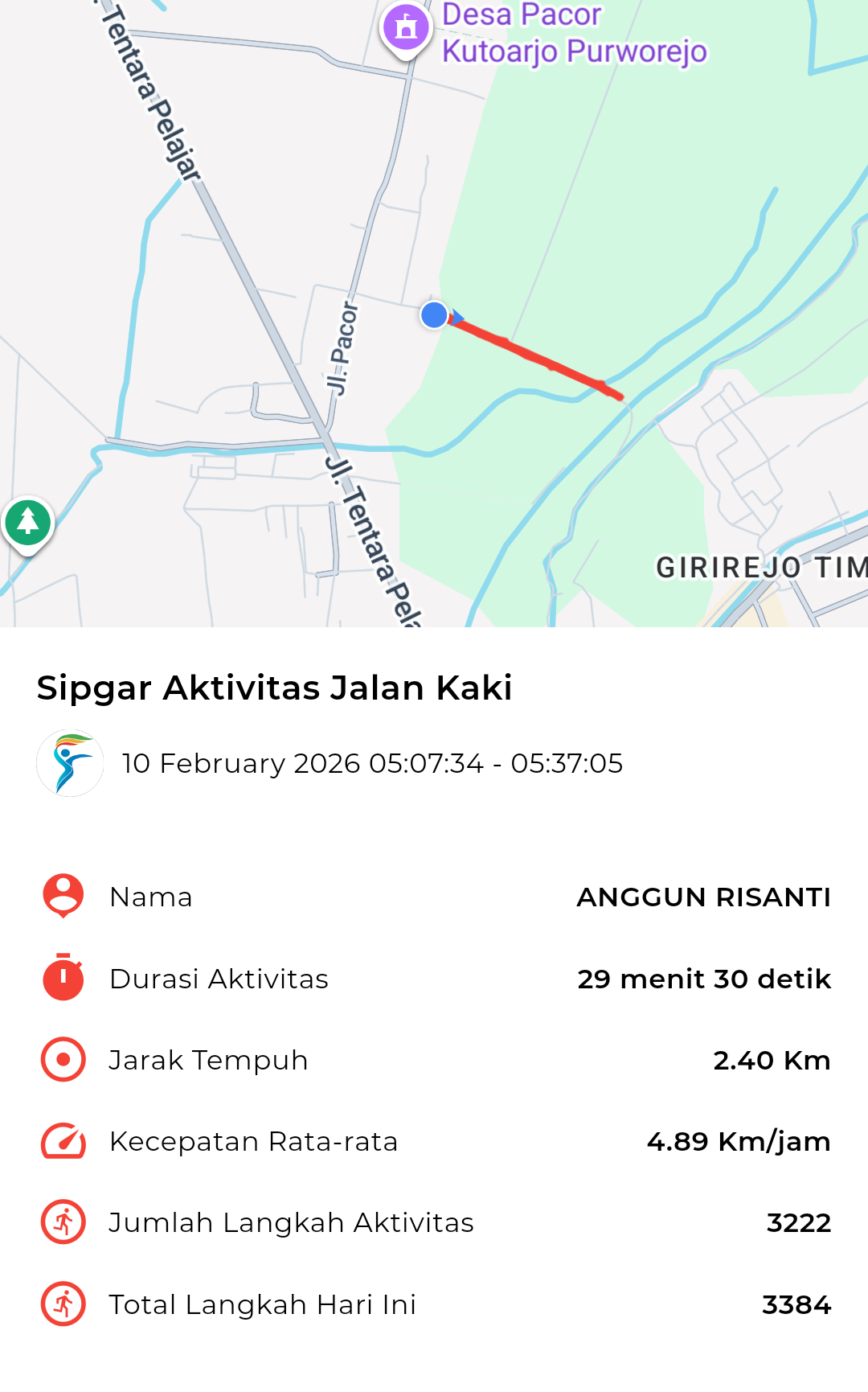Screen dimensions: 868x1392
Task: Select the blue current location dot
Action: pos(434,315)
